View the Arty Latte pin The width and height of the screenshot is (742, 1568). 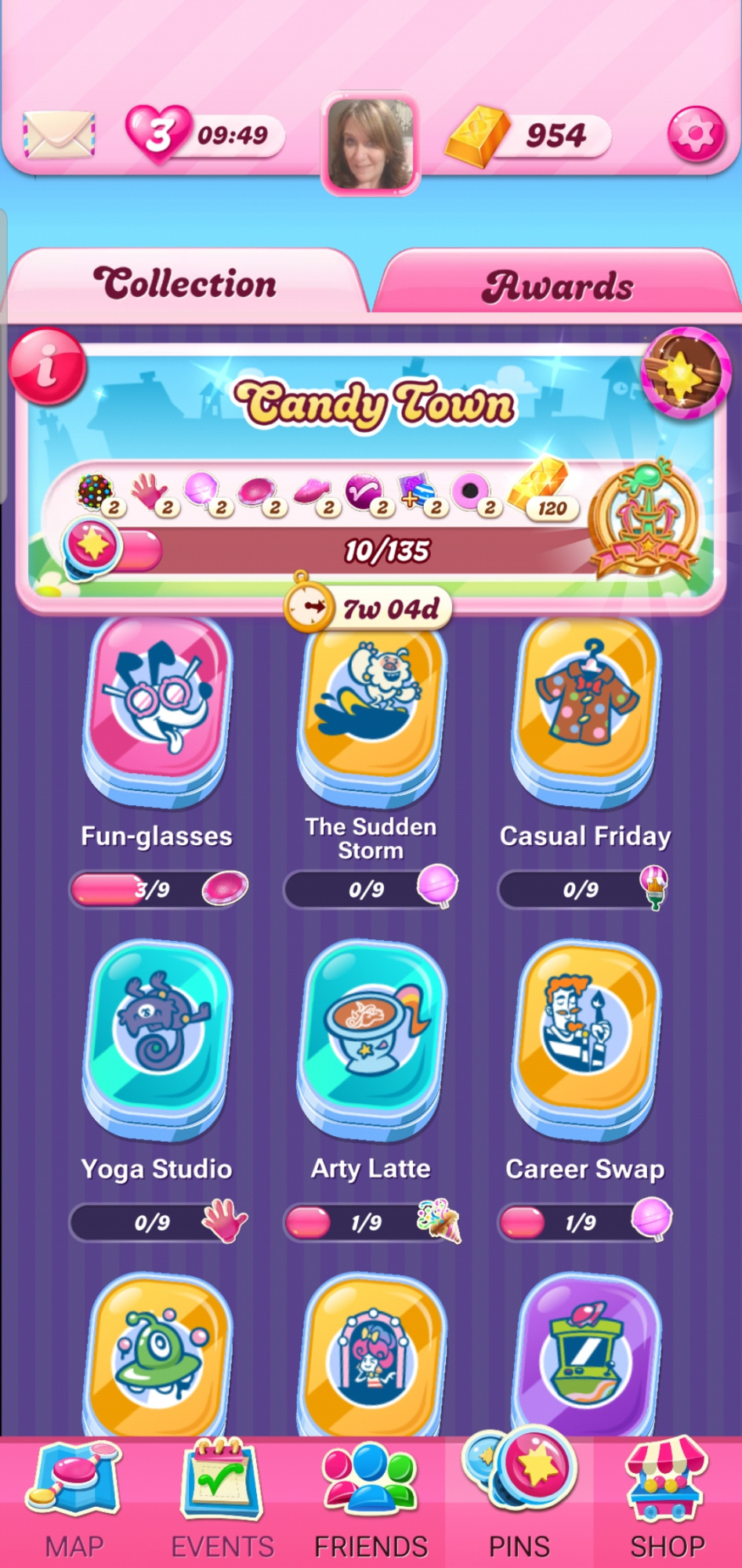coord(371,1035)
